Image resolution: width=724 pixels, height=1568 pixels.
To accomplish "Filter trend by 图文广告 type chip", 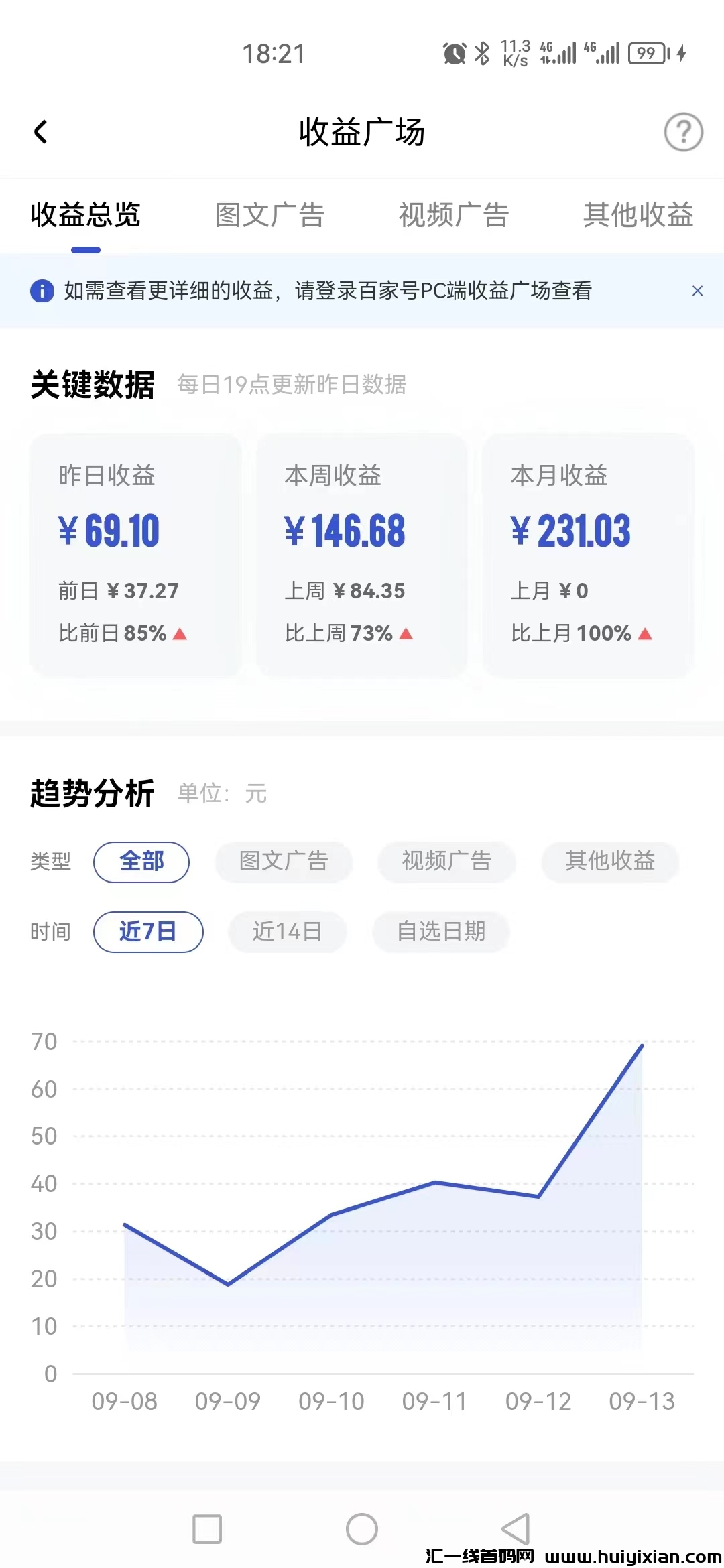I will [284, 862].
